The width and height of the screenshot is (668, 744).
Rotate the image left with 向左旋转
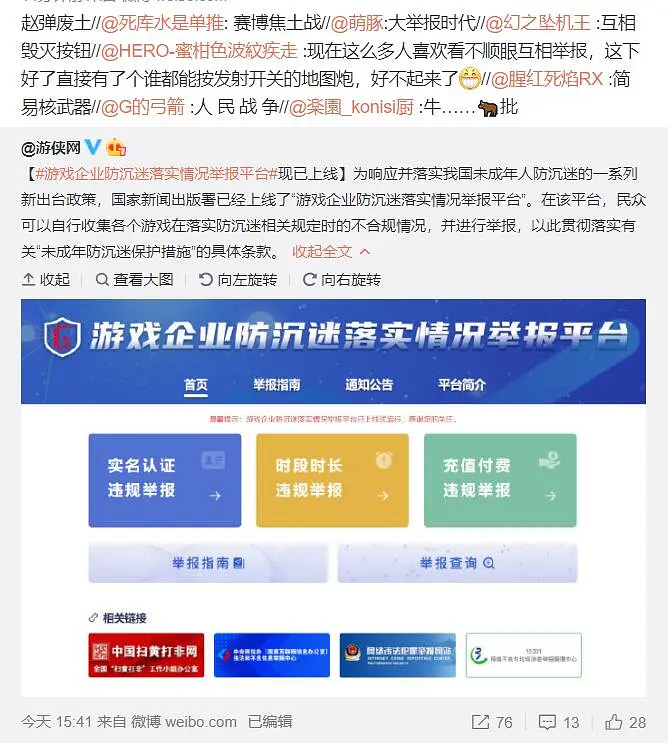(x=238, y=279)
